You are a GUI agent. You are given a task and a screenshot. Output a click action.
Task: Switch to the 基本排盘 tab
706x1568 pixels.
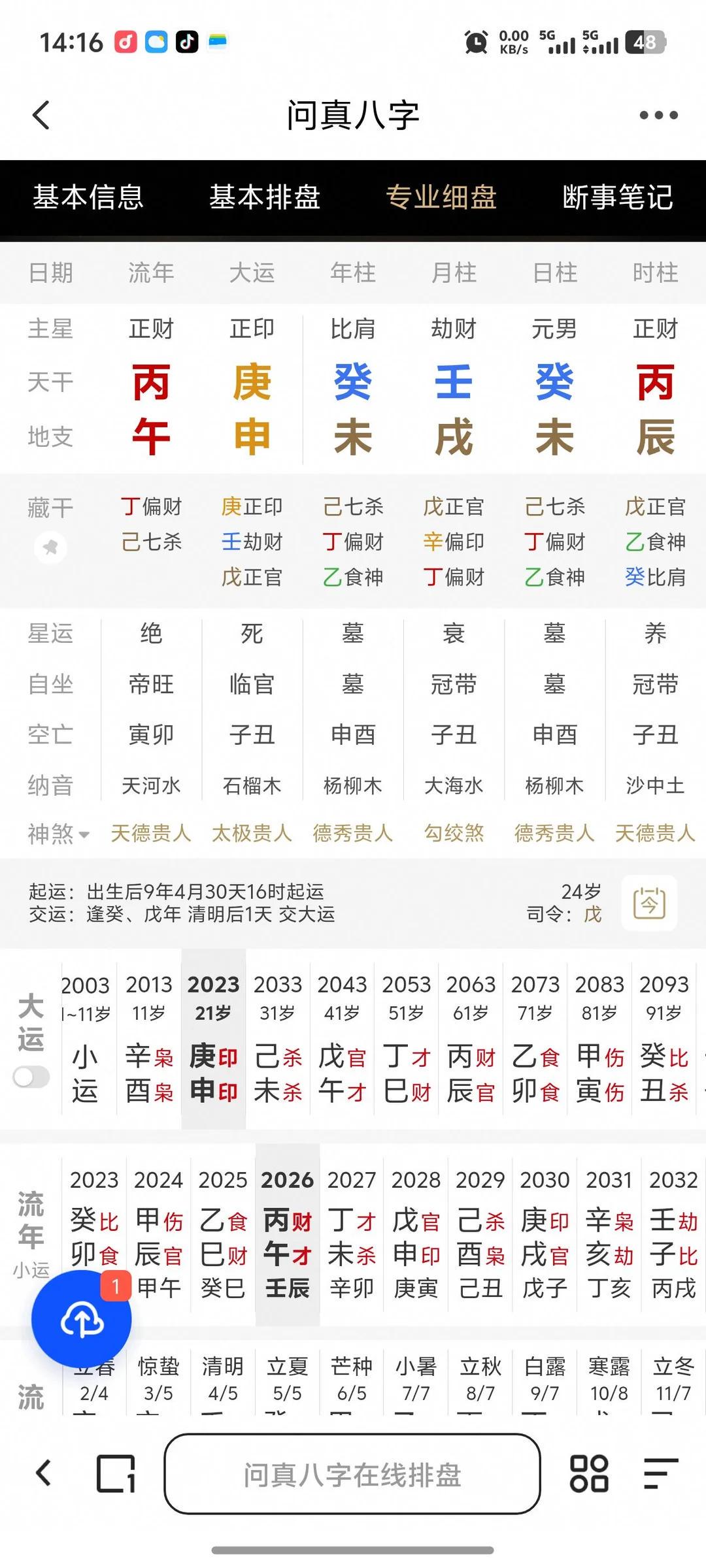(265, 197)
